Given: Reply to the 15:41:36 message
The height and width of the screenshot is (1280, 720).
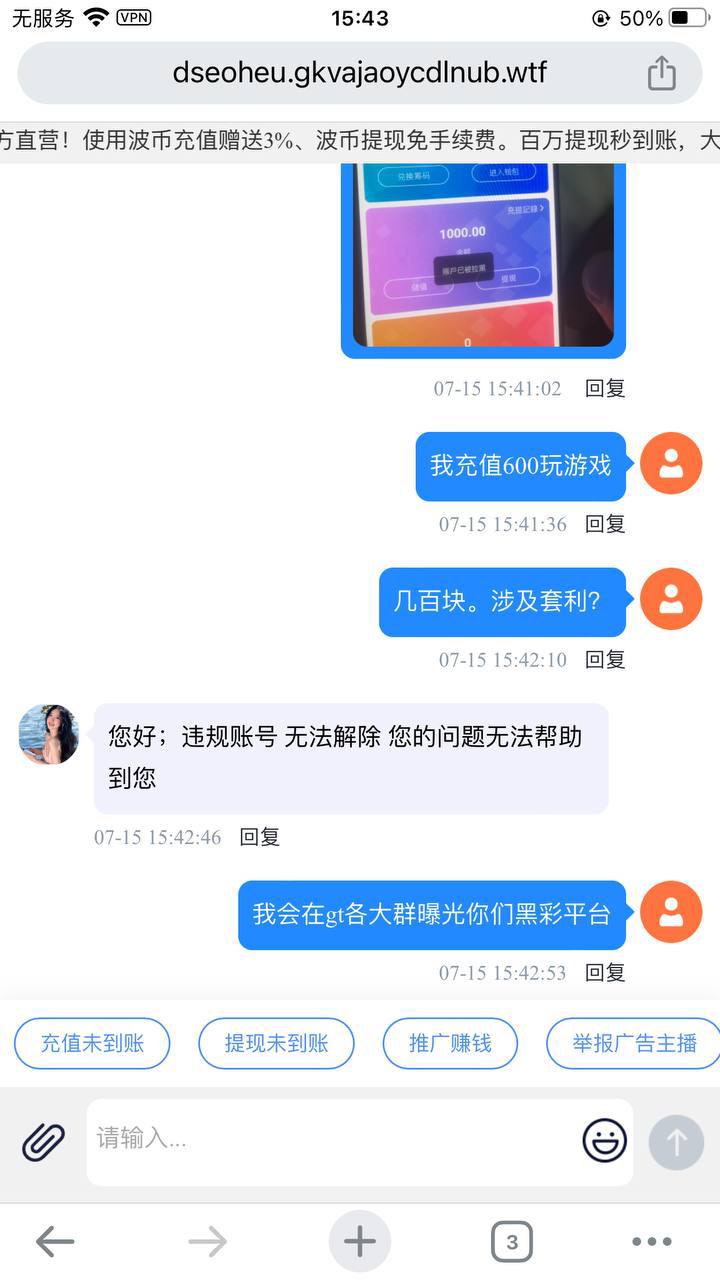Looking at the screenshot, I should [605, 524].
